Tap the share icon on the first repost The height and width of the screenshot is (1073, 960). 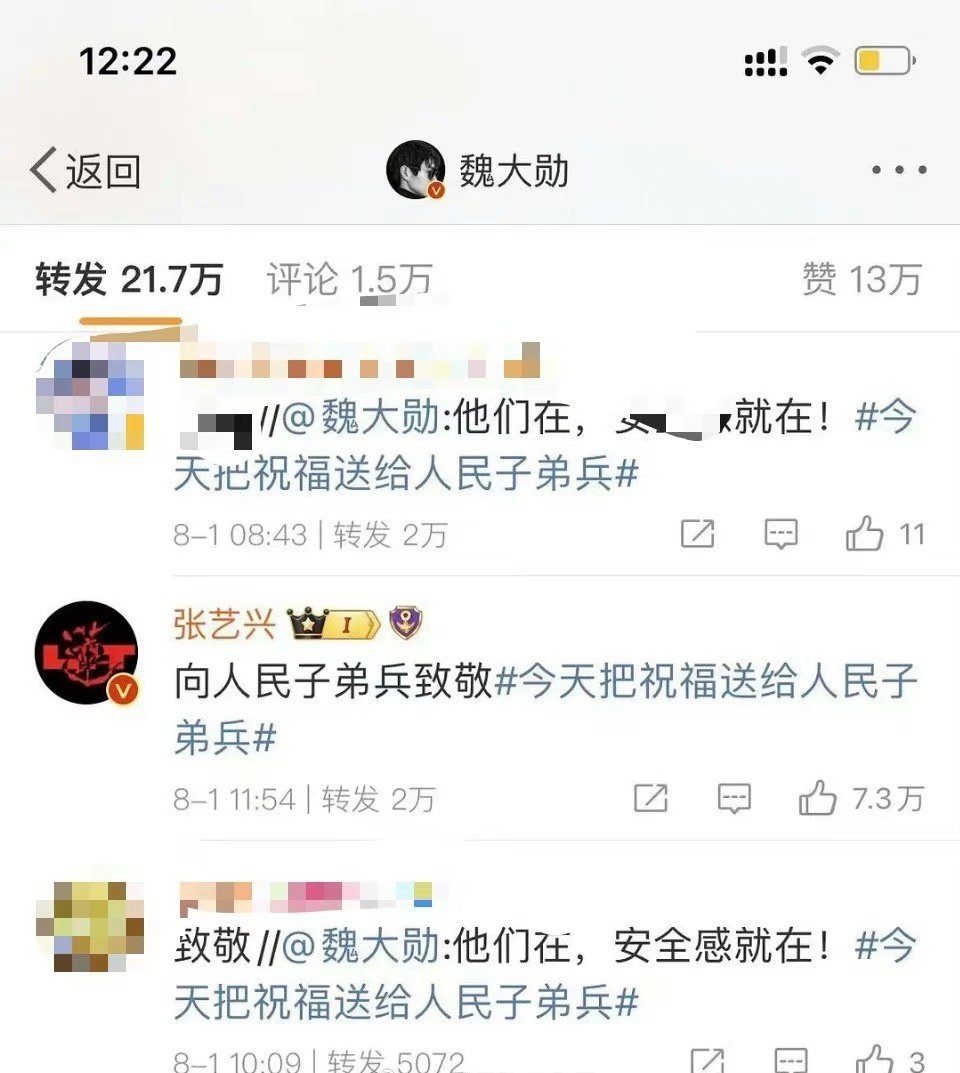(698, 535)
